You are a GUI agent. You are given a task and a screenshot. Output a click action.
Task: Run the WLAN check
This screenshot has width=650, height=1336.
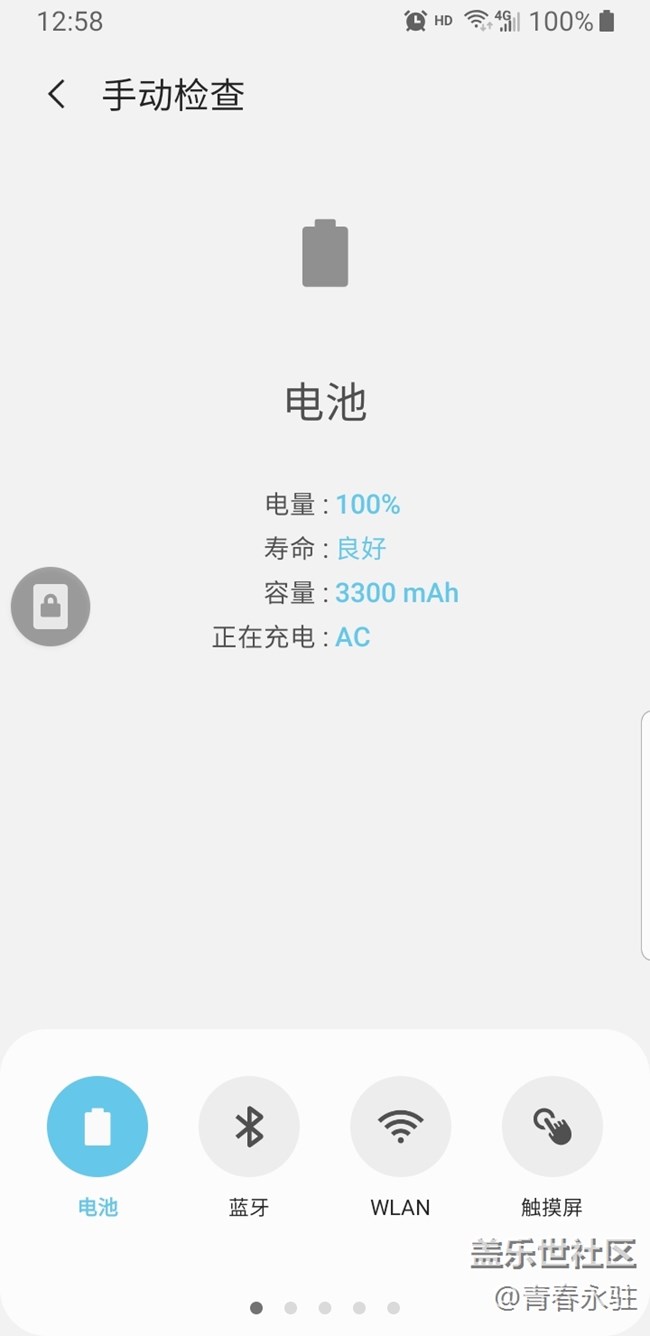coord(400,1127)
